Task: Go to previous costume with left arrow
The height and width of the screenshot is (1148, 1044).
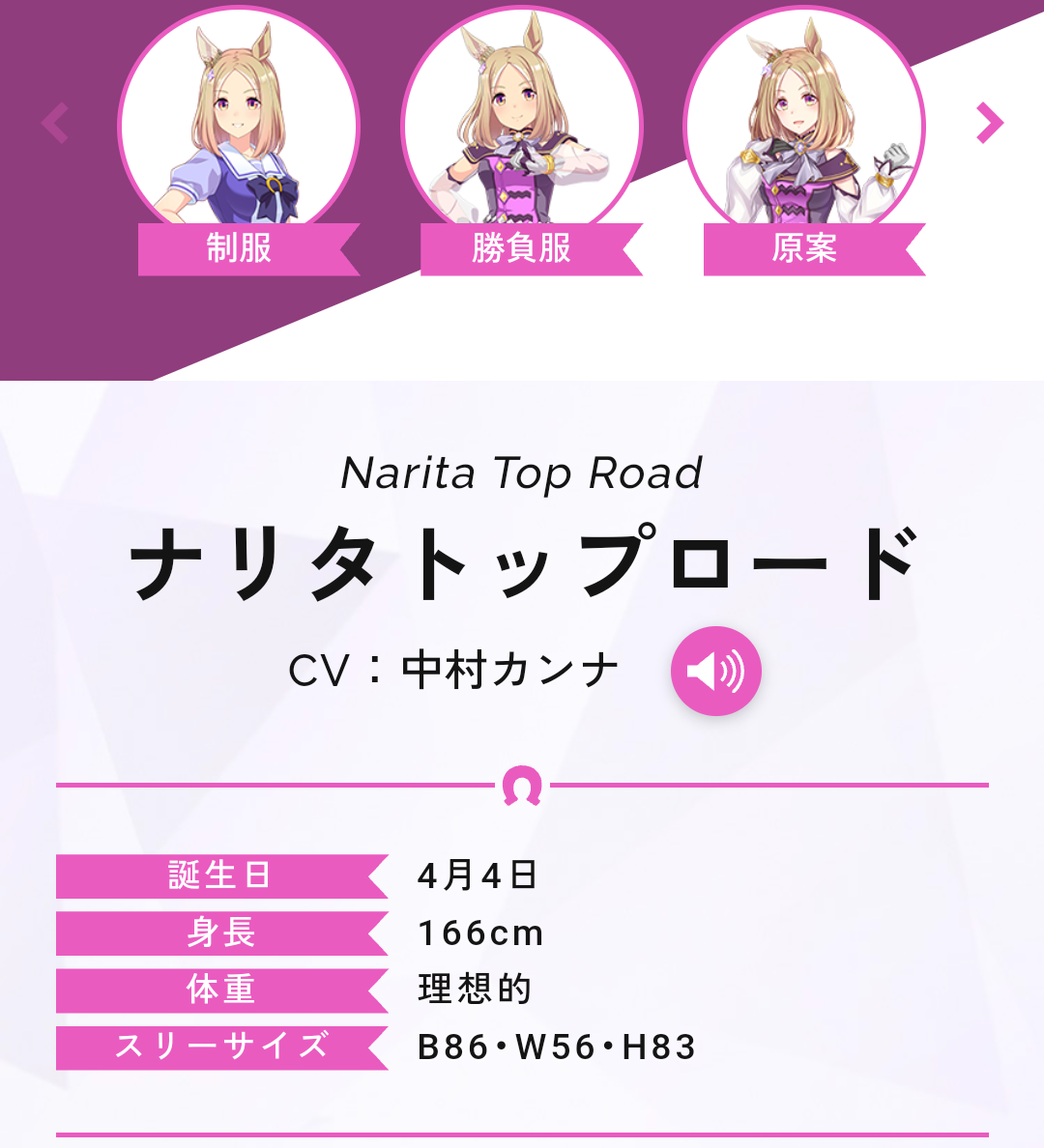Action: pos(55,123)
